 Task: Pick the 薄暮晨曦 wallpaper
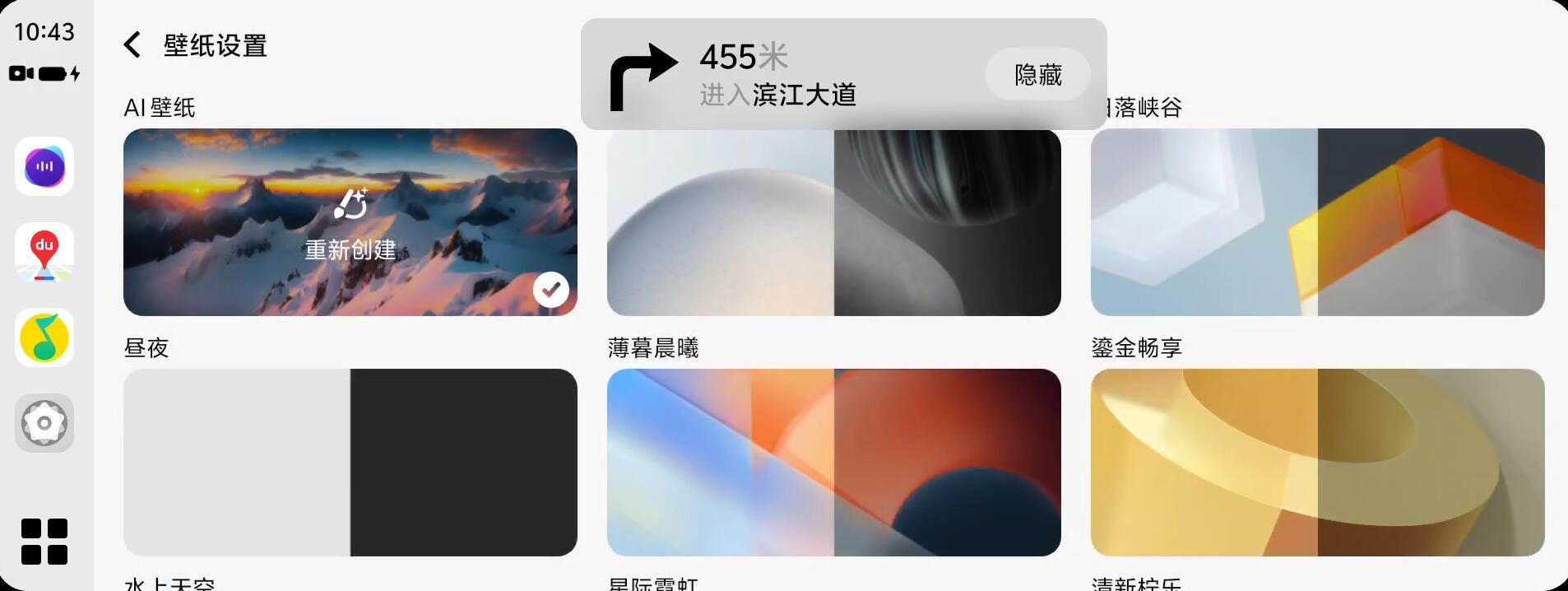click(833, 463)
